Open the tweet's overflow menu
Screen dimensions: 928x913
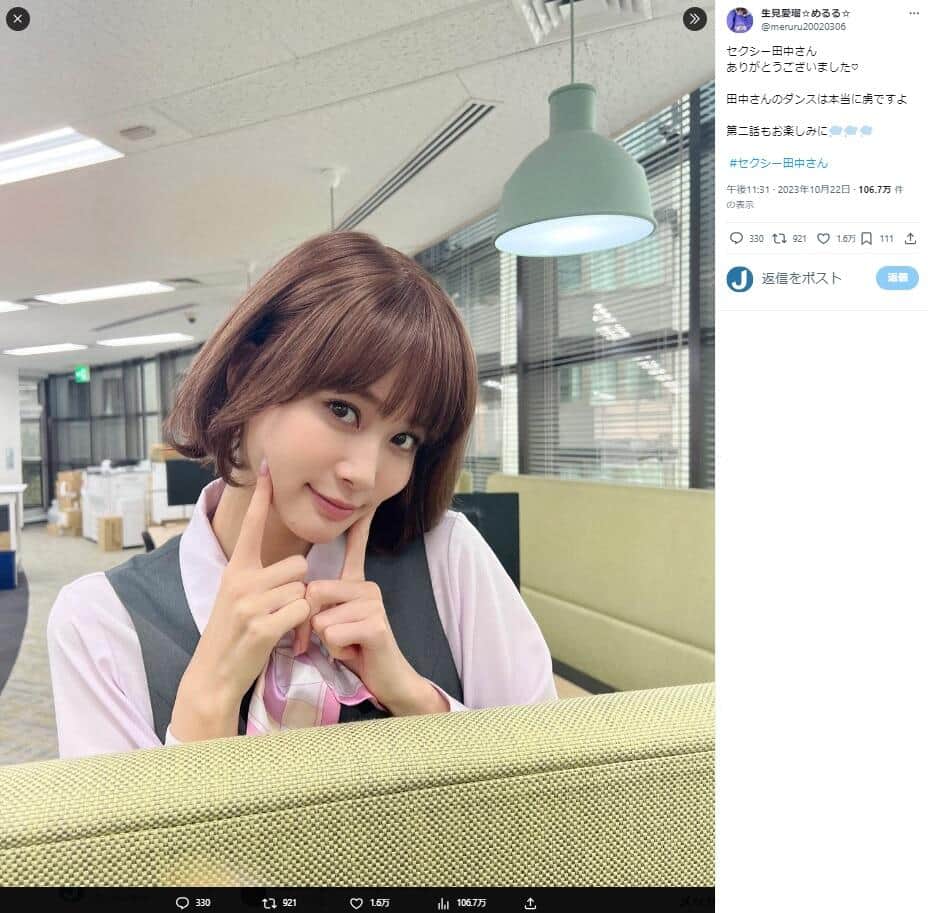click(x=911, y=14)
